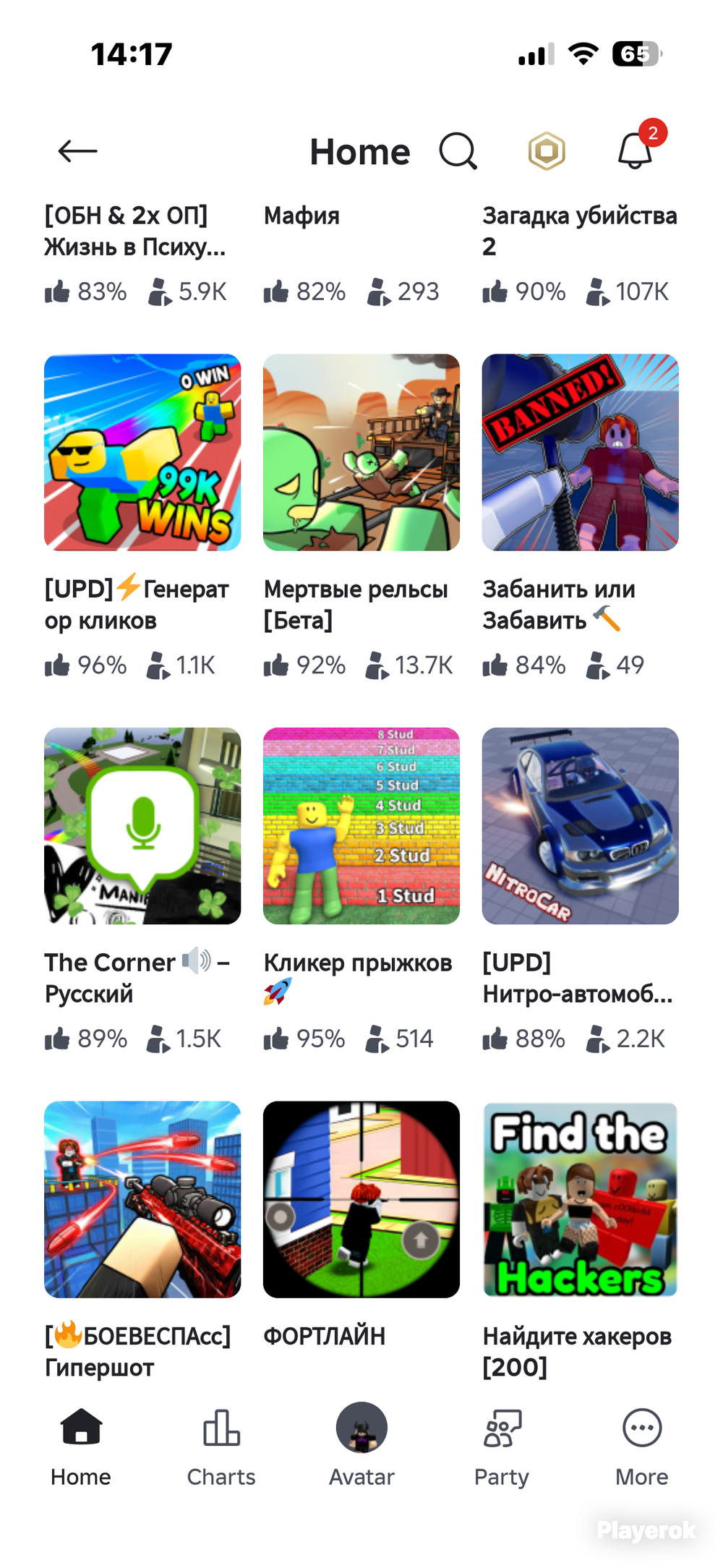Open the Robux balance icon
The image size is (723, 1568).
[x=547, y=151]
